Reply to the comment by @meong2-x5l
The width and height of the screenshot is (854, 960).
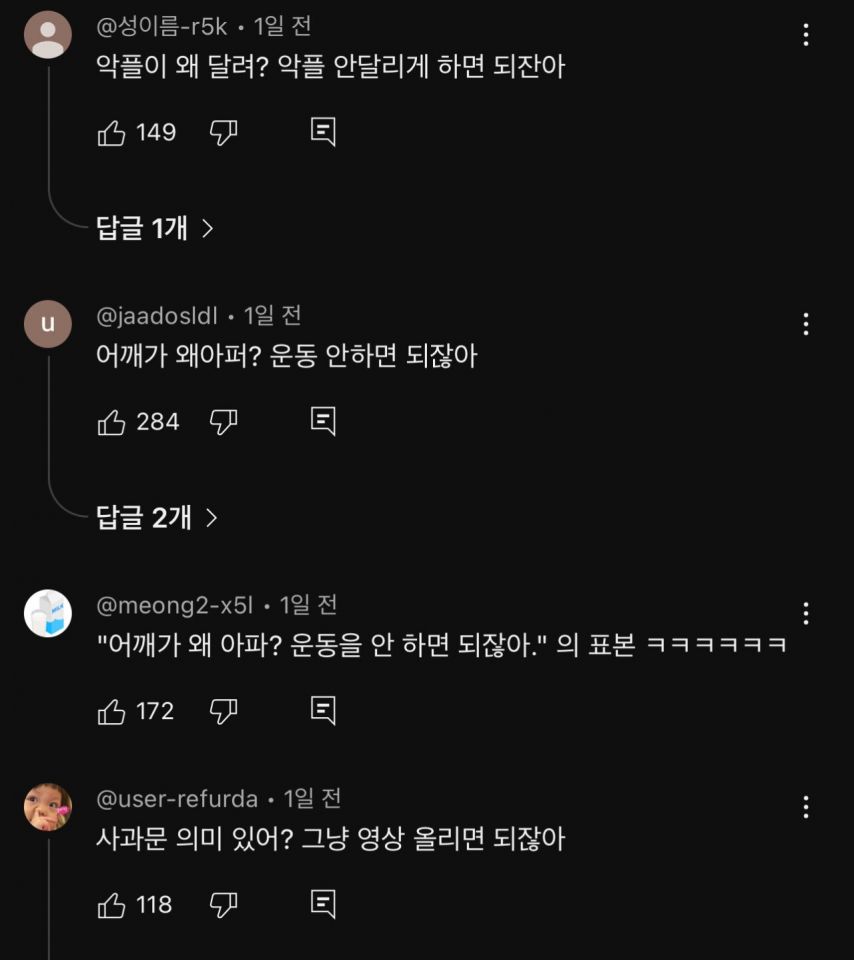tap(323, 711)
